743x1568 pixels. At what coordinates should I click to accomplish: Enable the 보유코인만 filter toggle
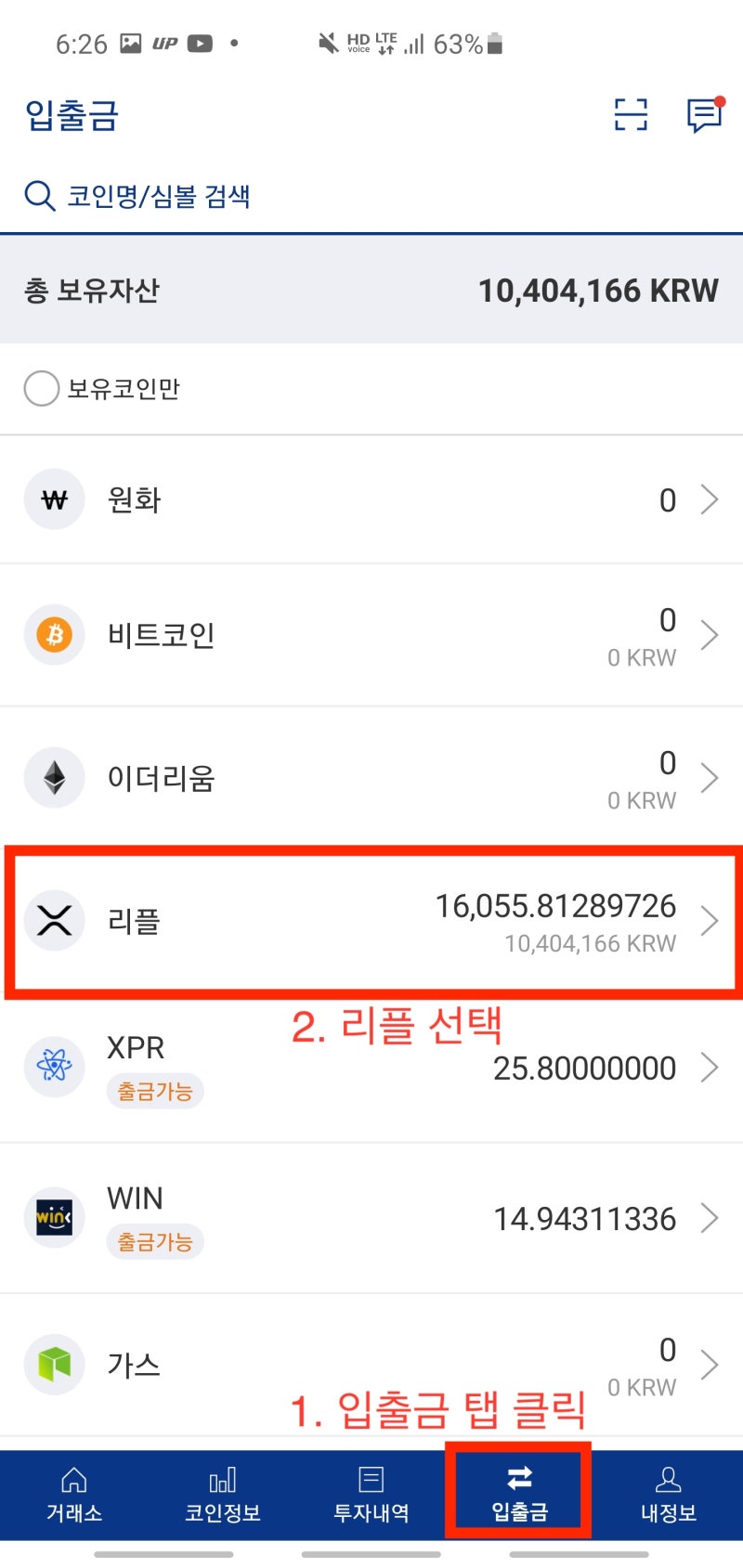42,389
